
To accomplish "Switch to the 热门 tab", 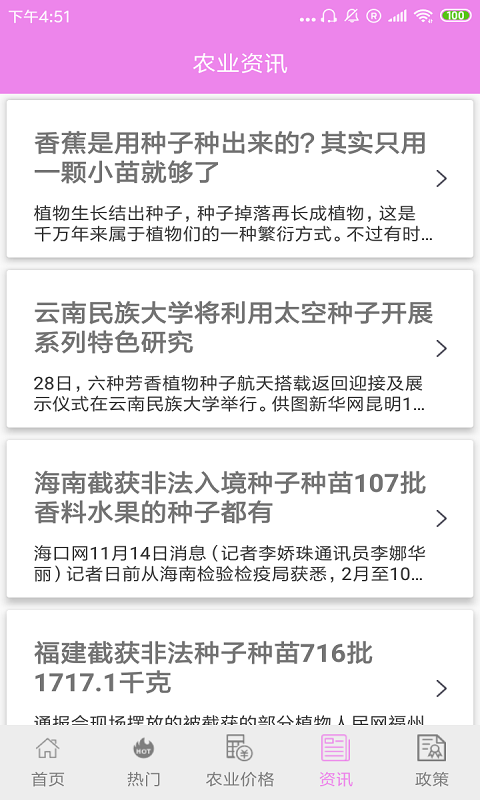I will pyautogui.click(x=144, y=762).
